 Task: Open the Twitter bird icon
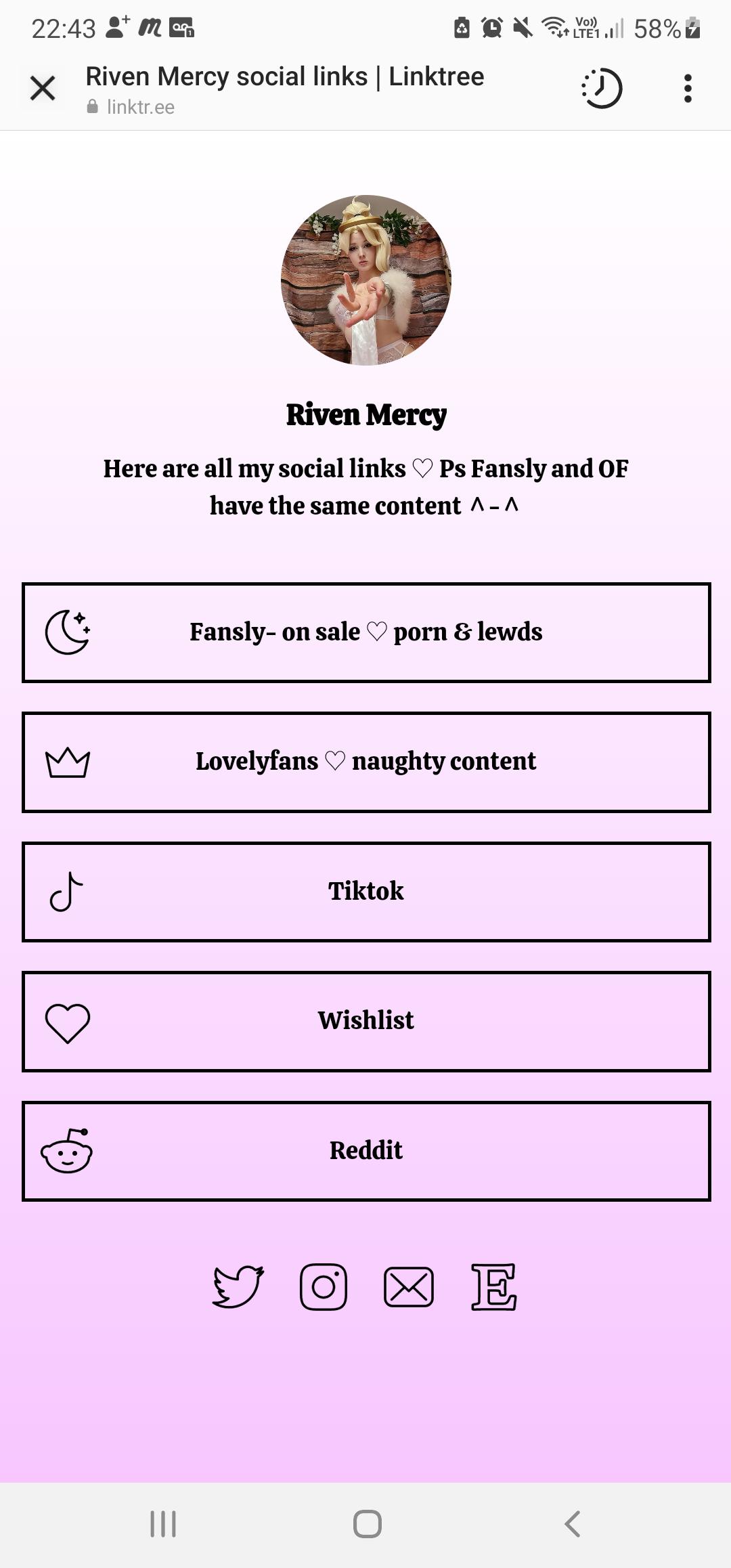tap(238, 1286)
